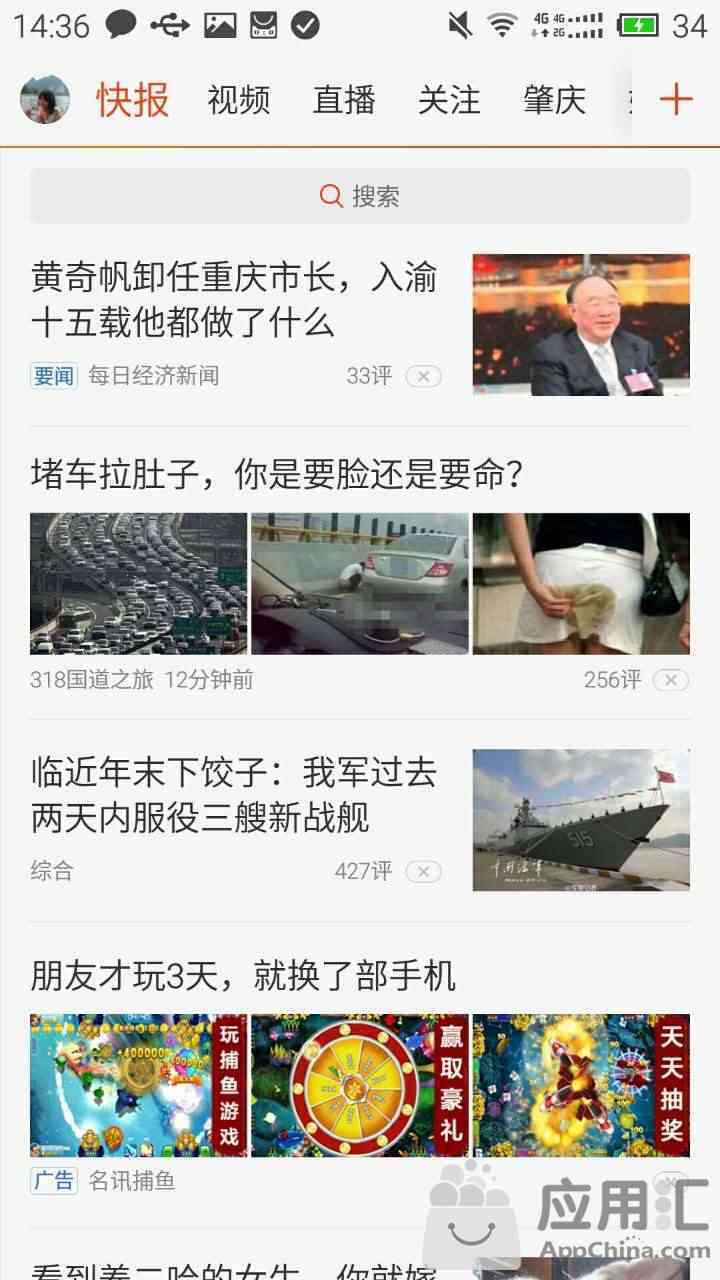This screenshot has height=1280, width=720.
Task: Tap the 搜索 search box
Action: (x=360, y=196)
